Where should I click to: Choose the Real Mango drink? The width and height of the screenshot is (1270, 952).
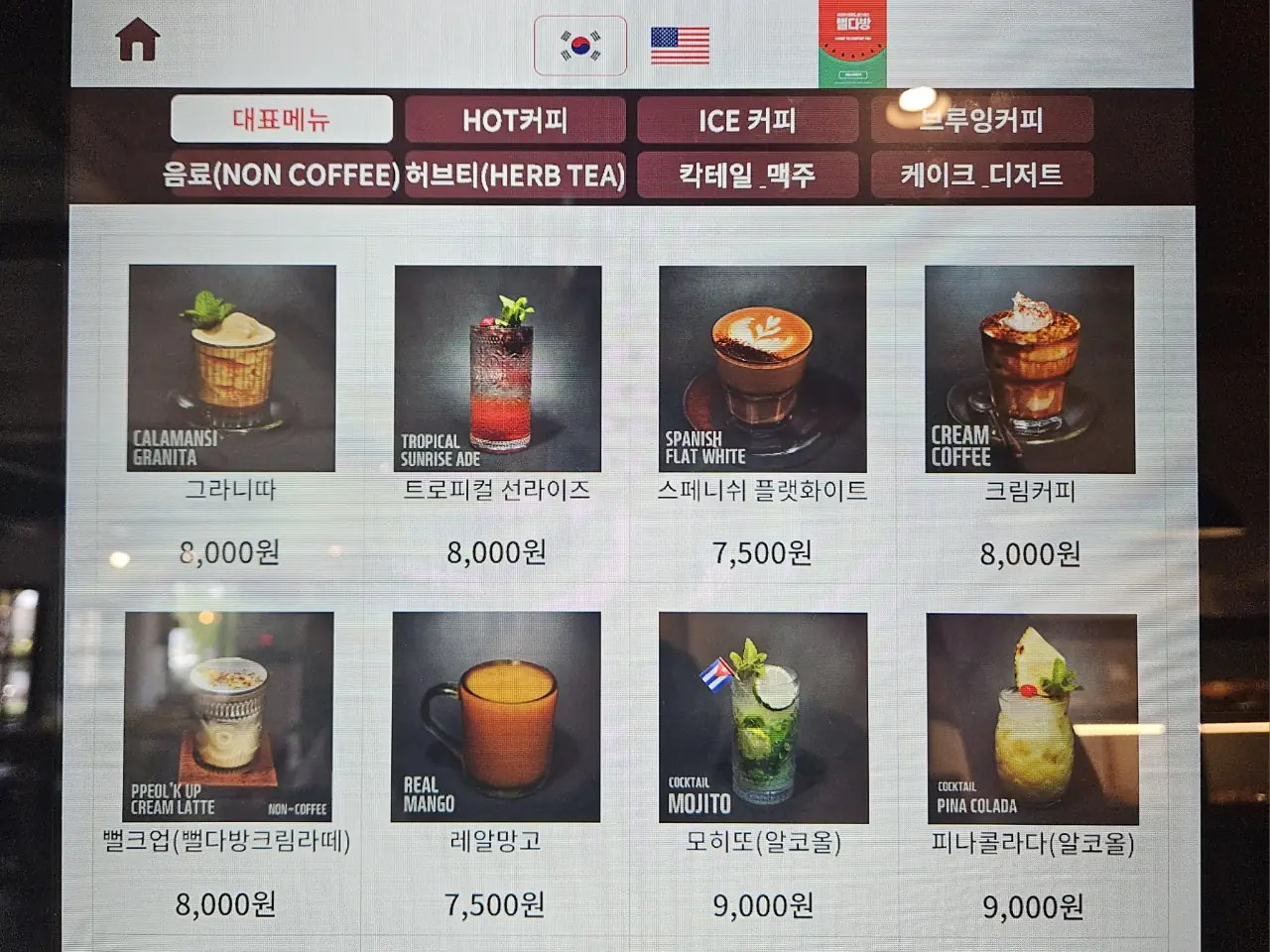point(496,716)
